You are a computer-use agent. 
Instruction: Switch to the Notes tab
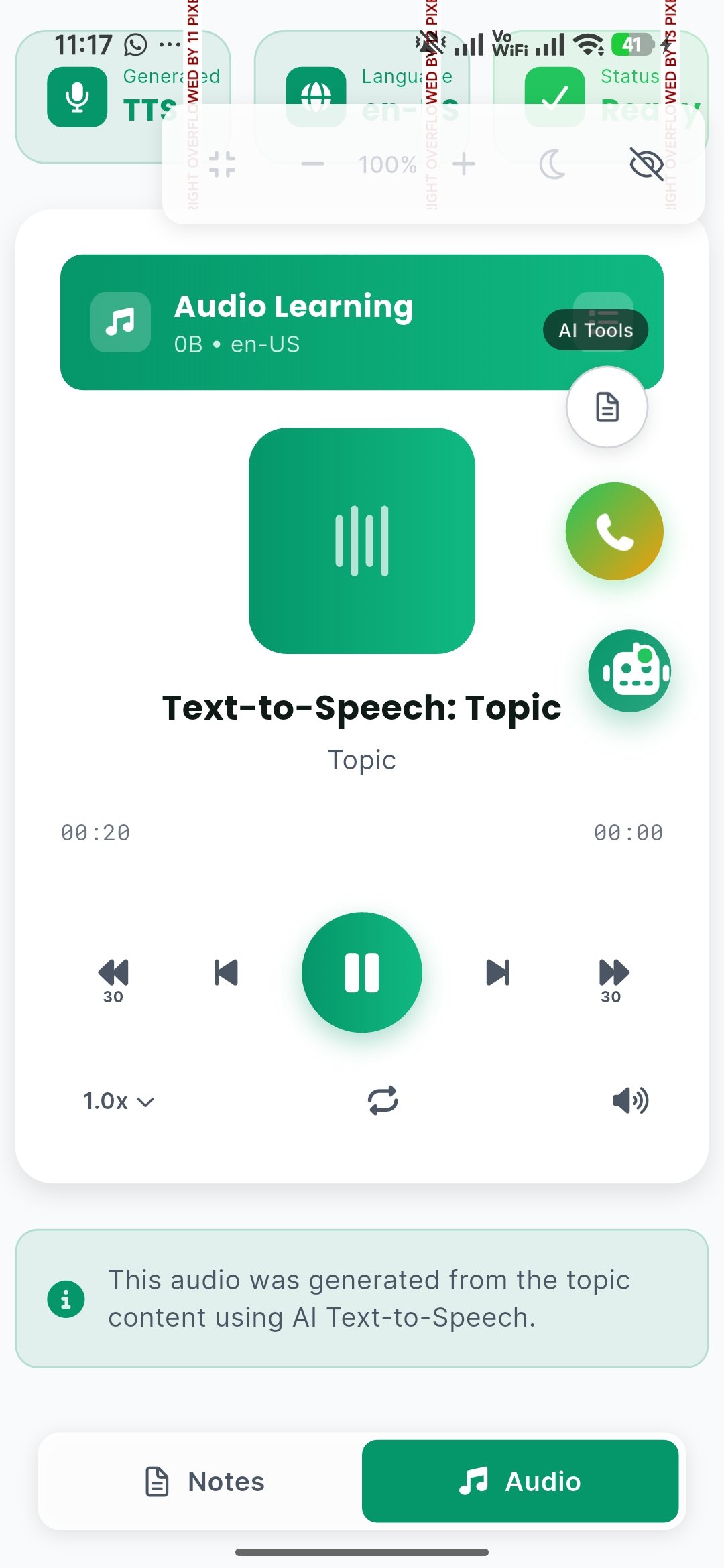(x=205, y=1481)
